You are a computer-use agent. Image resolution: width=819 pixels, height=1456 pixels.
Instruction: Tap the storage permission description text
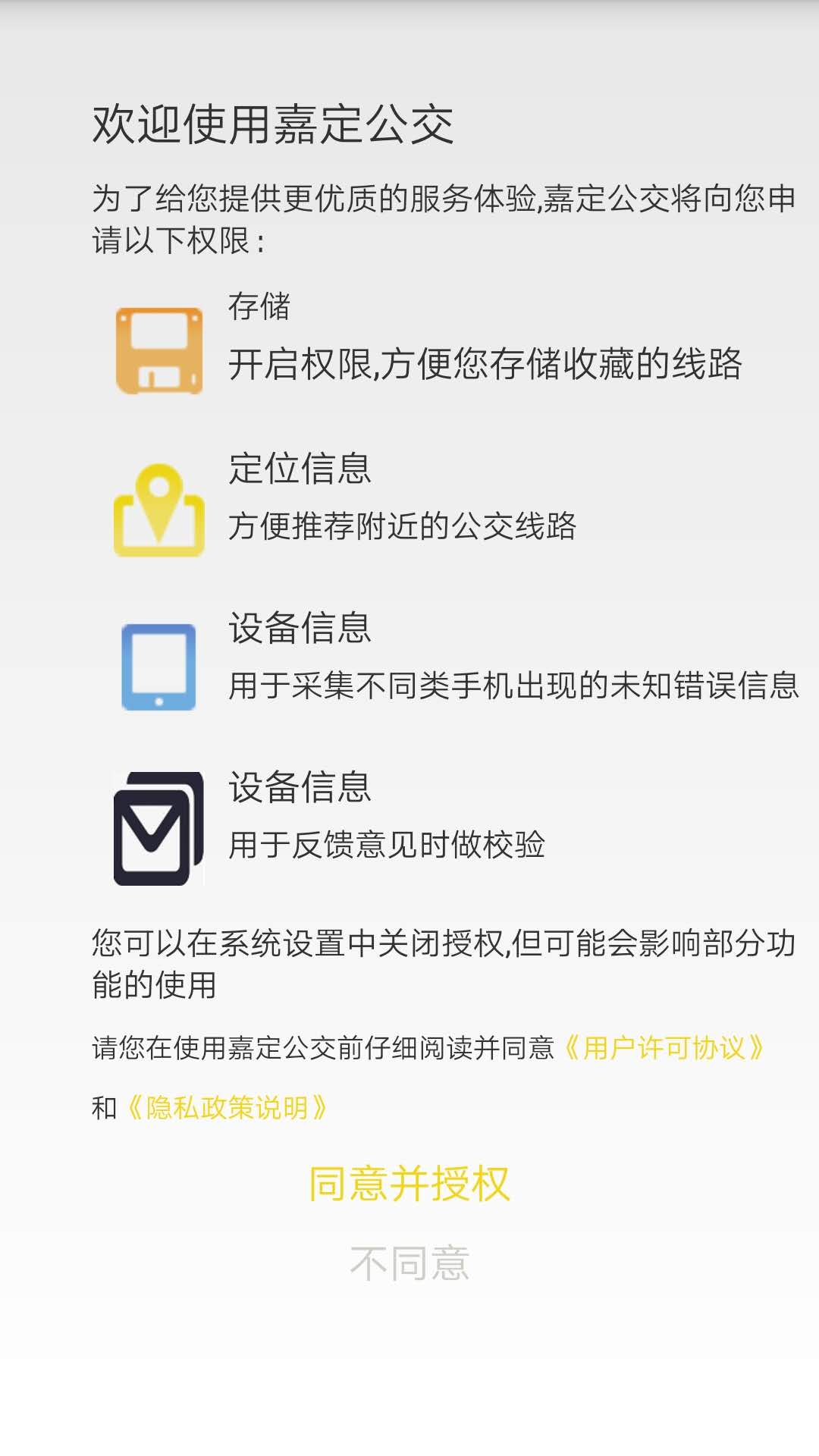(x=485, y=362)
